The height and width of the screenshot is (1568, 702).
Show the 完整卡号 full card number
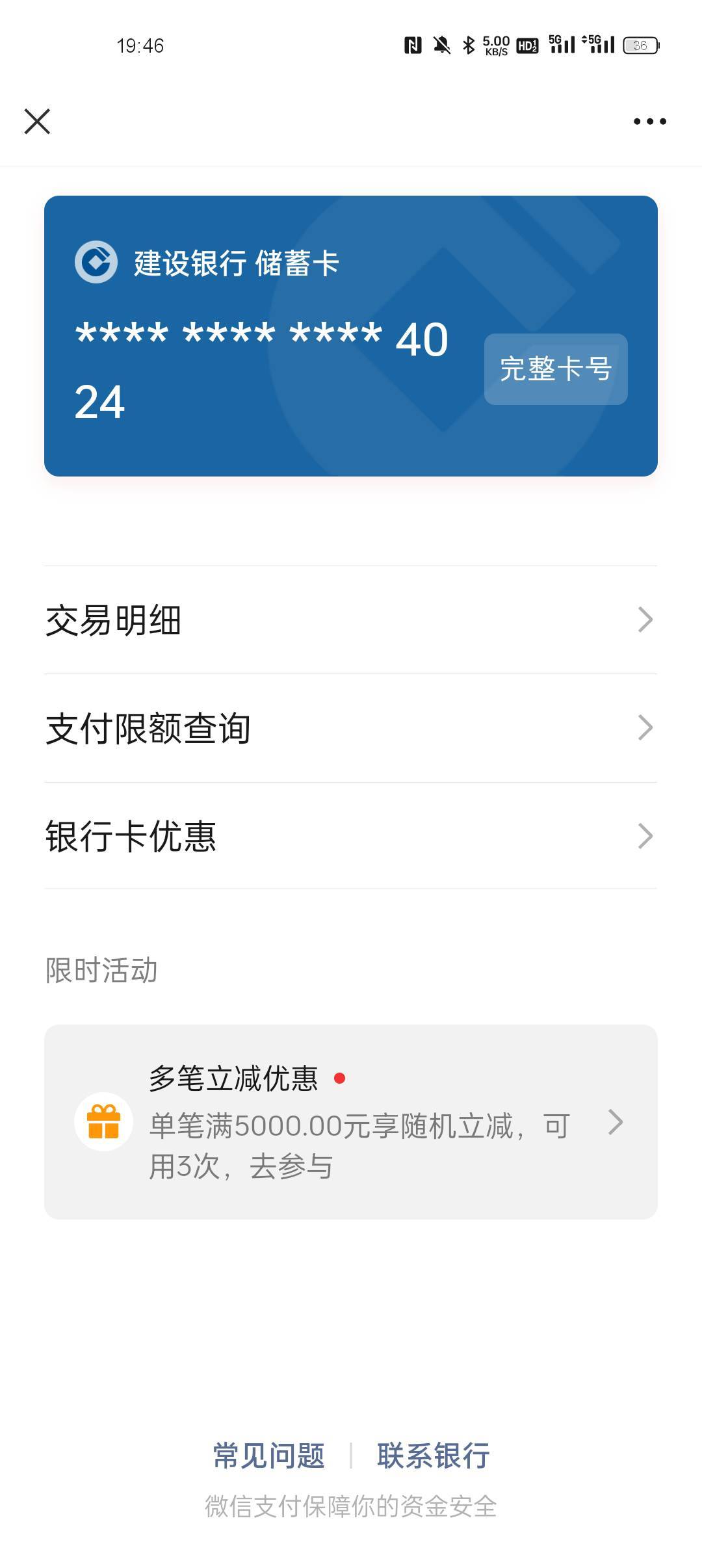pos(556,369)
